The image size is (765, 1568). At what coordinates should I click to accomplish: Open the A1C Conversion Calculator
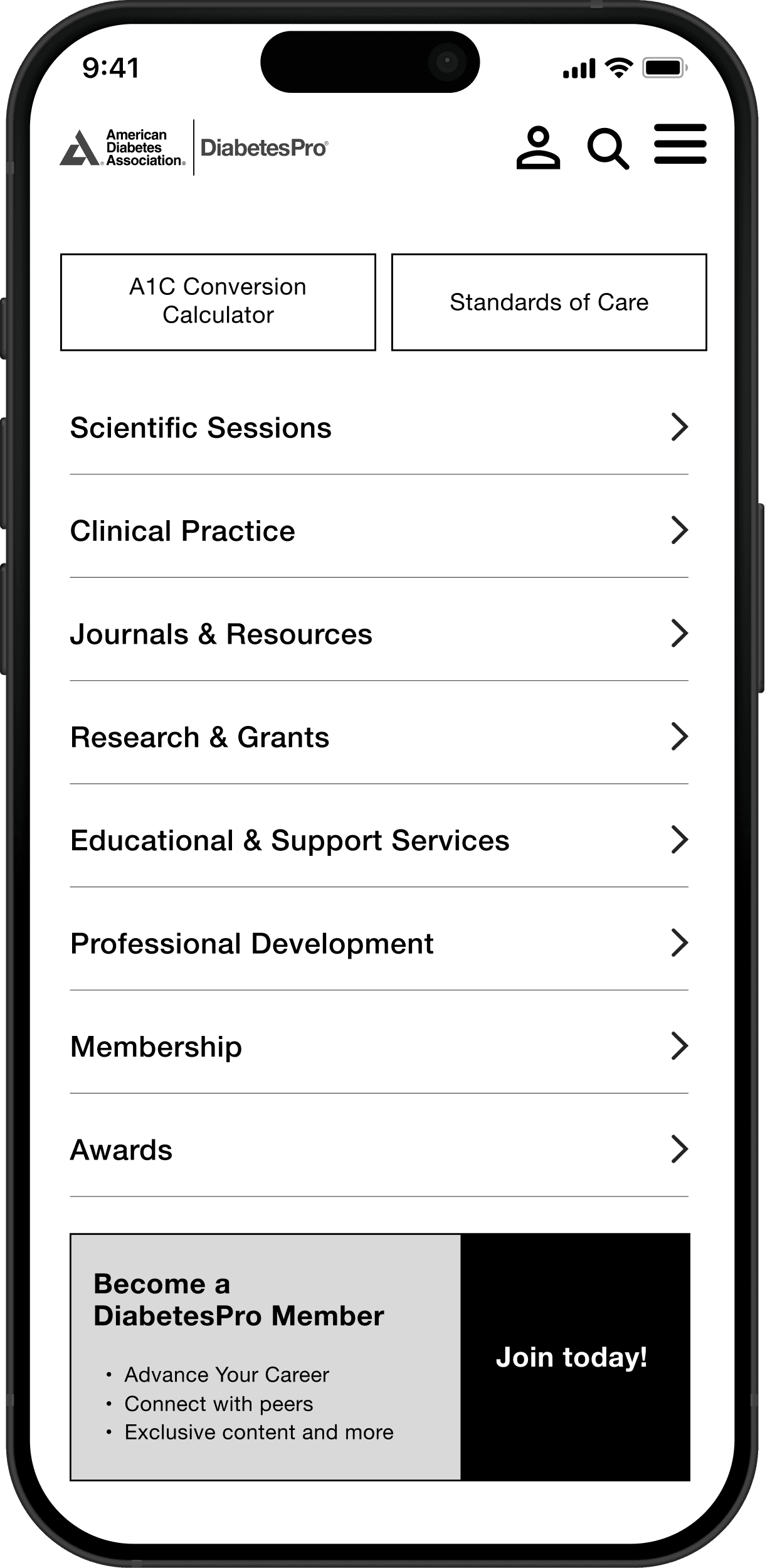pyautogui.click(x=218, y=302)
